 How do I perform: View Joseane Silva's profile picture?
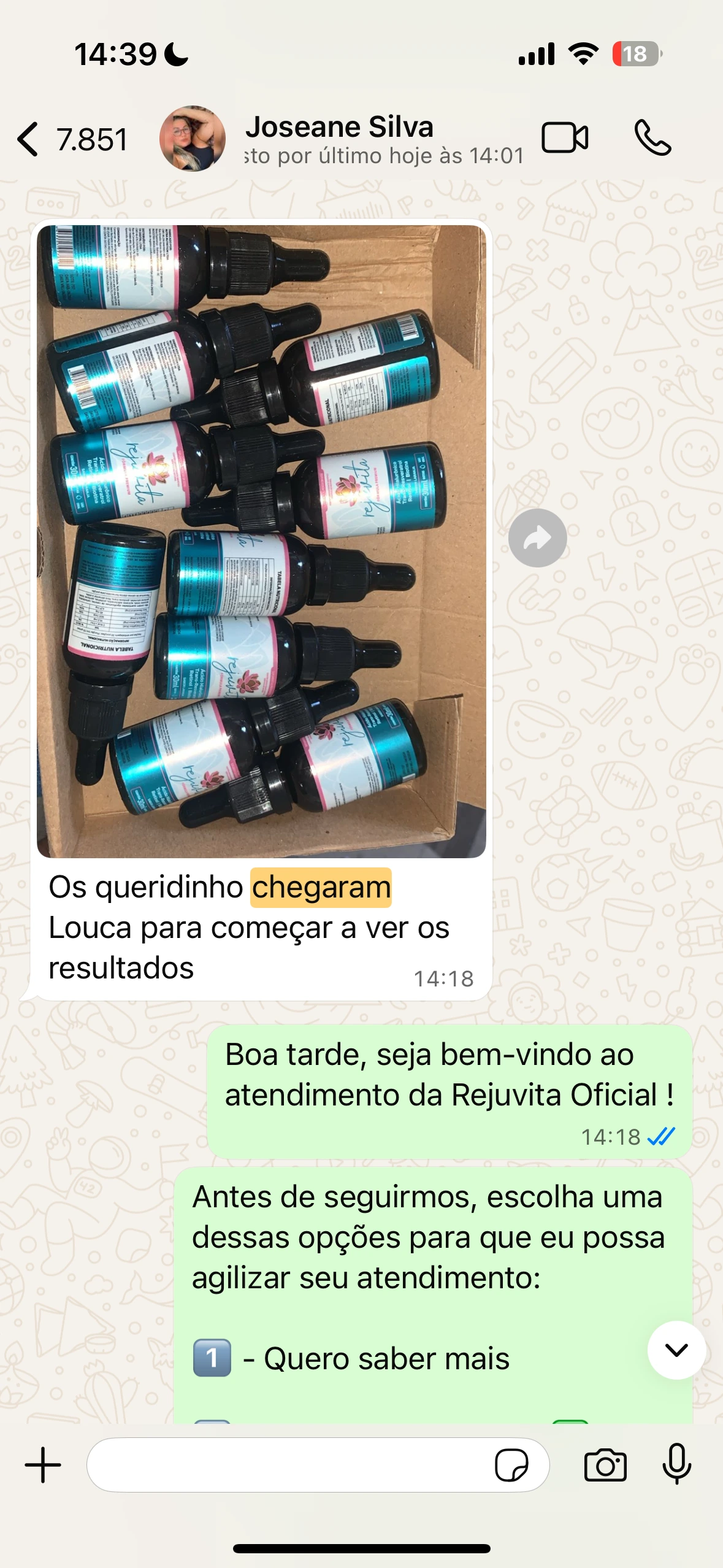192,139
